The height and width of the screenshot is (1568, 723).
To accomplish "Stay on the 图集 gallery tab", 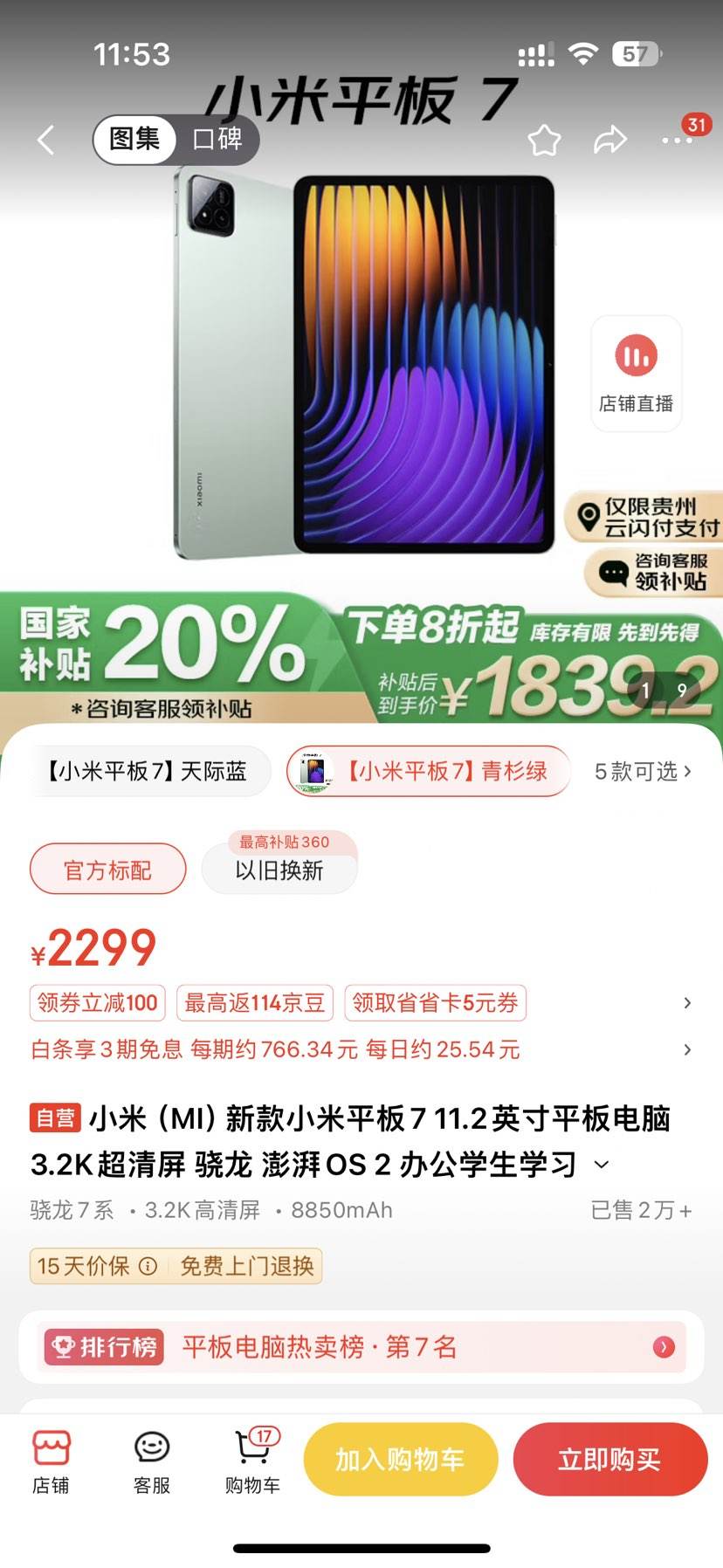I will pos(134,140).
